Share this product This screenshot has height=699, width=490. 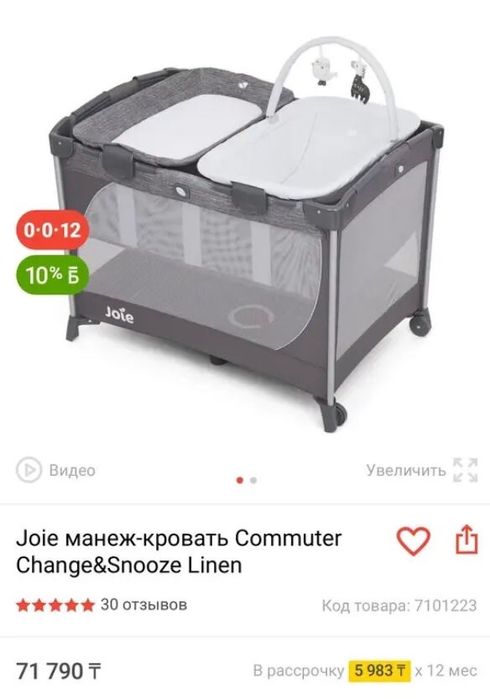(x=466, y=539)
